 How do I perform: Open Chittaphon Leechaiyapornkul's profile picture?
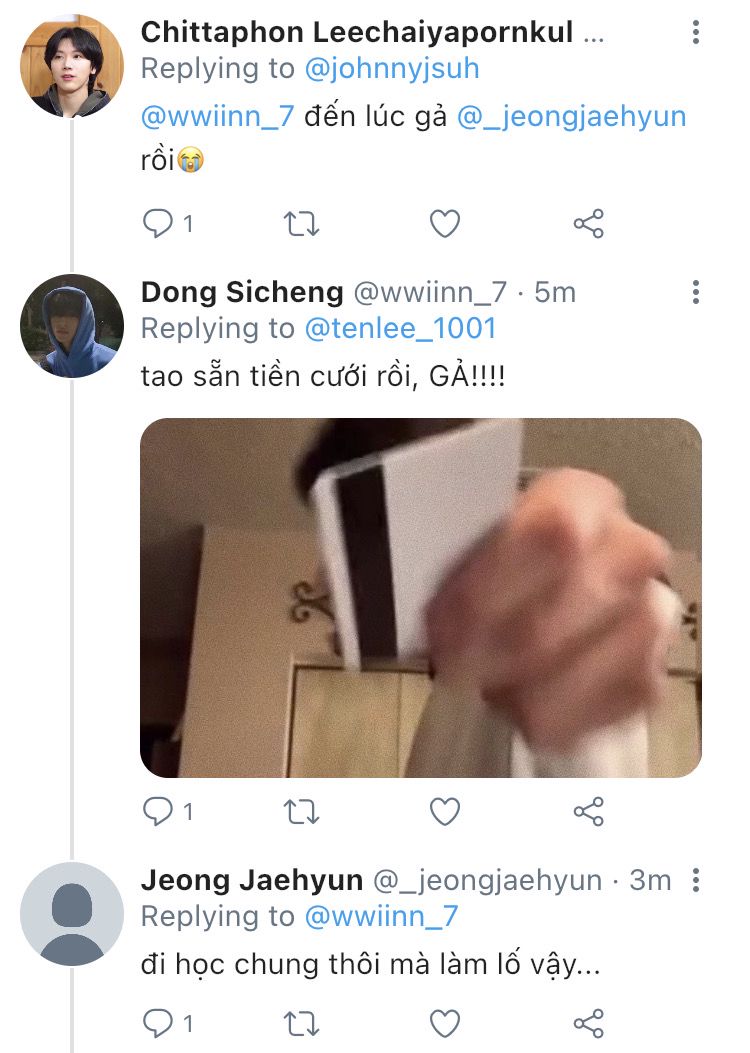[x=71, y=67]
